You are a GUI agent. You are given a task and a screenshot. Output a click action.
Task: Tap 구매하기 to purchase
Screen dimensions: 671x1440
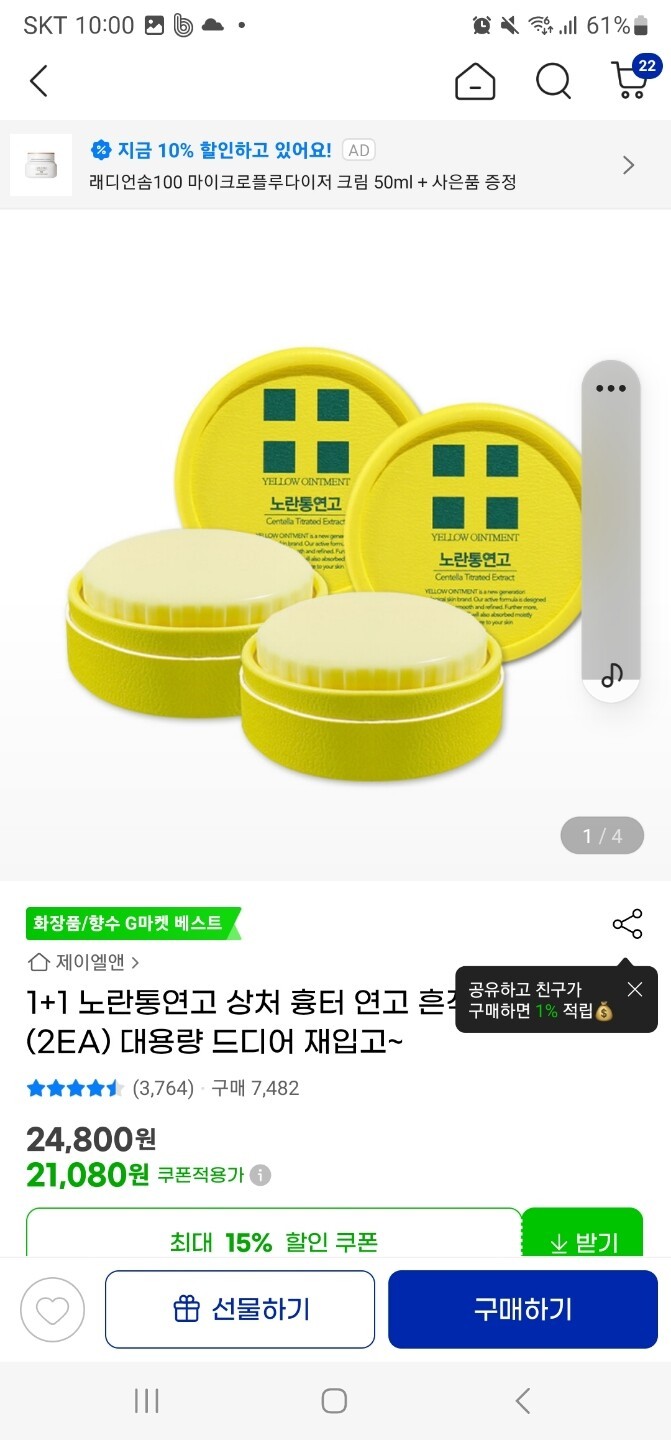tap(523, 1309)
